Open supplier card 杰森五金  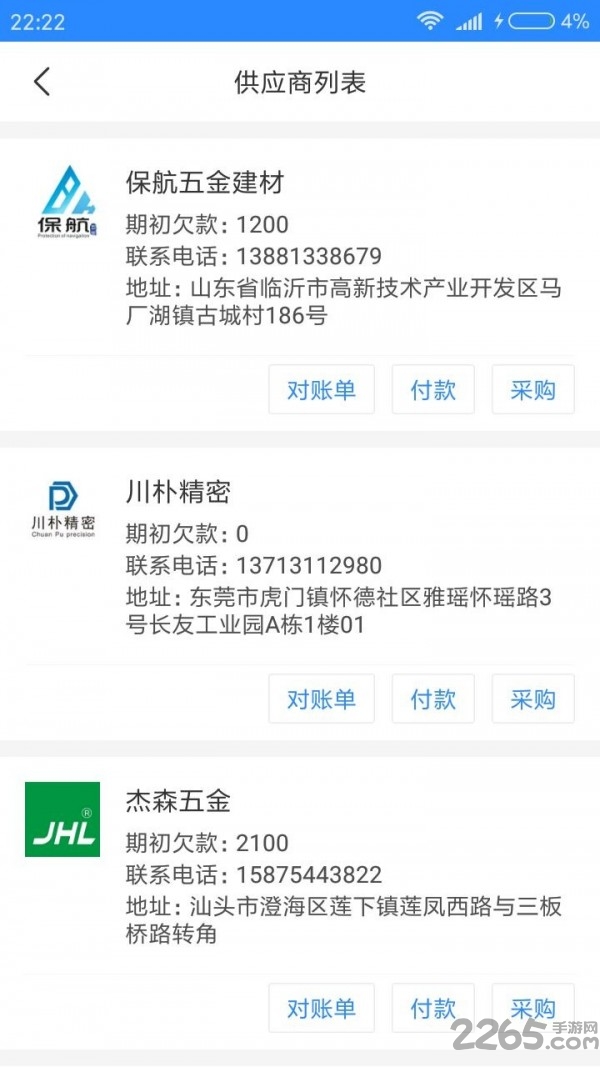pyautogui.click(x=300, y=866)
